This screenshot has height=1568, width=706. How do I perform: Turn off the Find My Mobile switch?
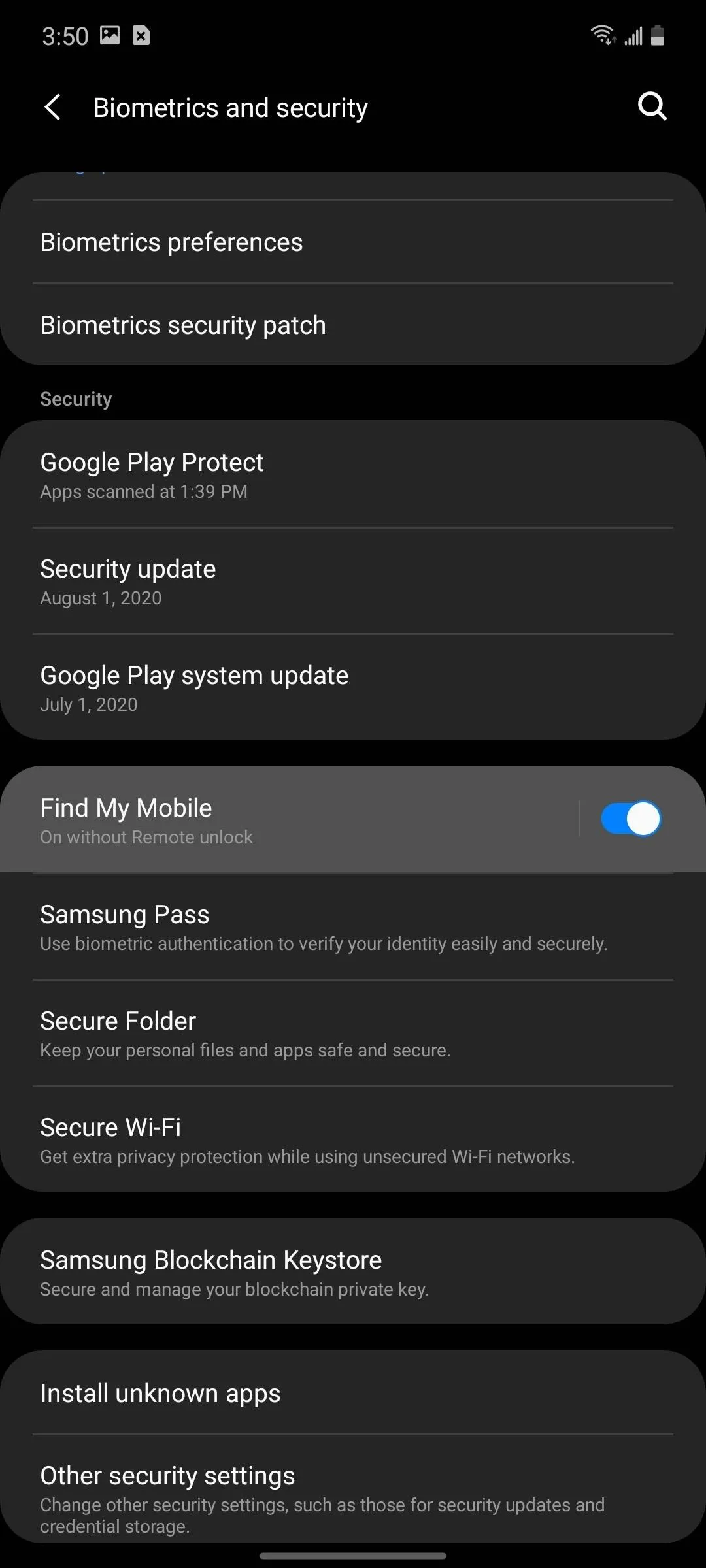pyautogui.click(x=630, y=819)
